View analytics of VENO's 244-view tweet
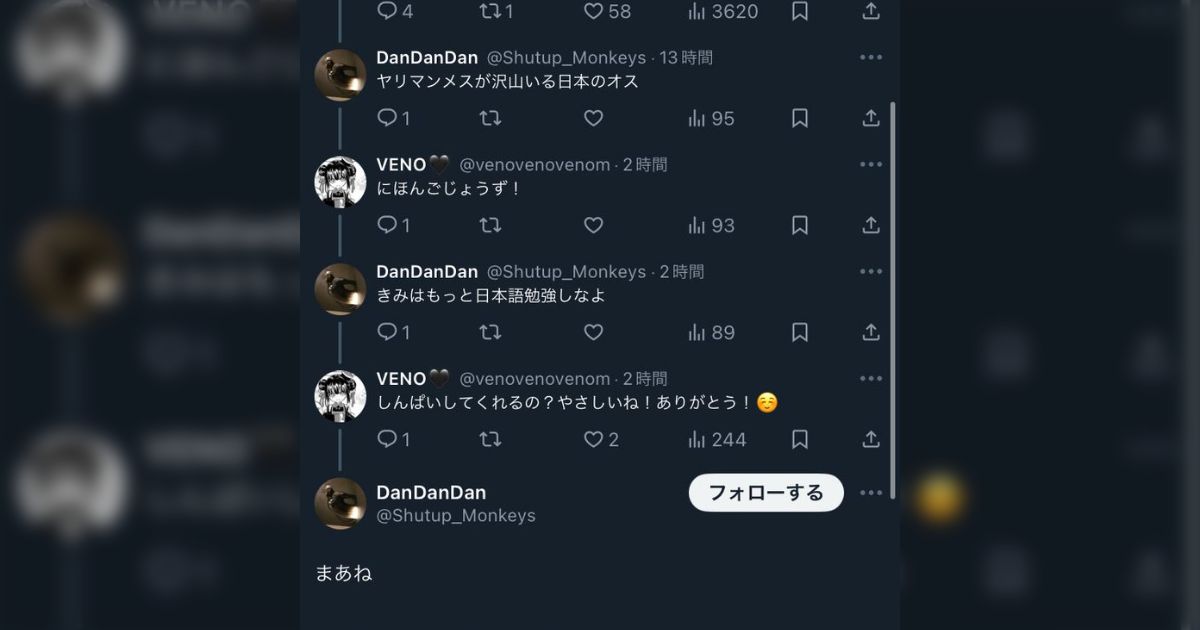This screenshot has width=1200, height=630. click(x=717, y=439)
